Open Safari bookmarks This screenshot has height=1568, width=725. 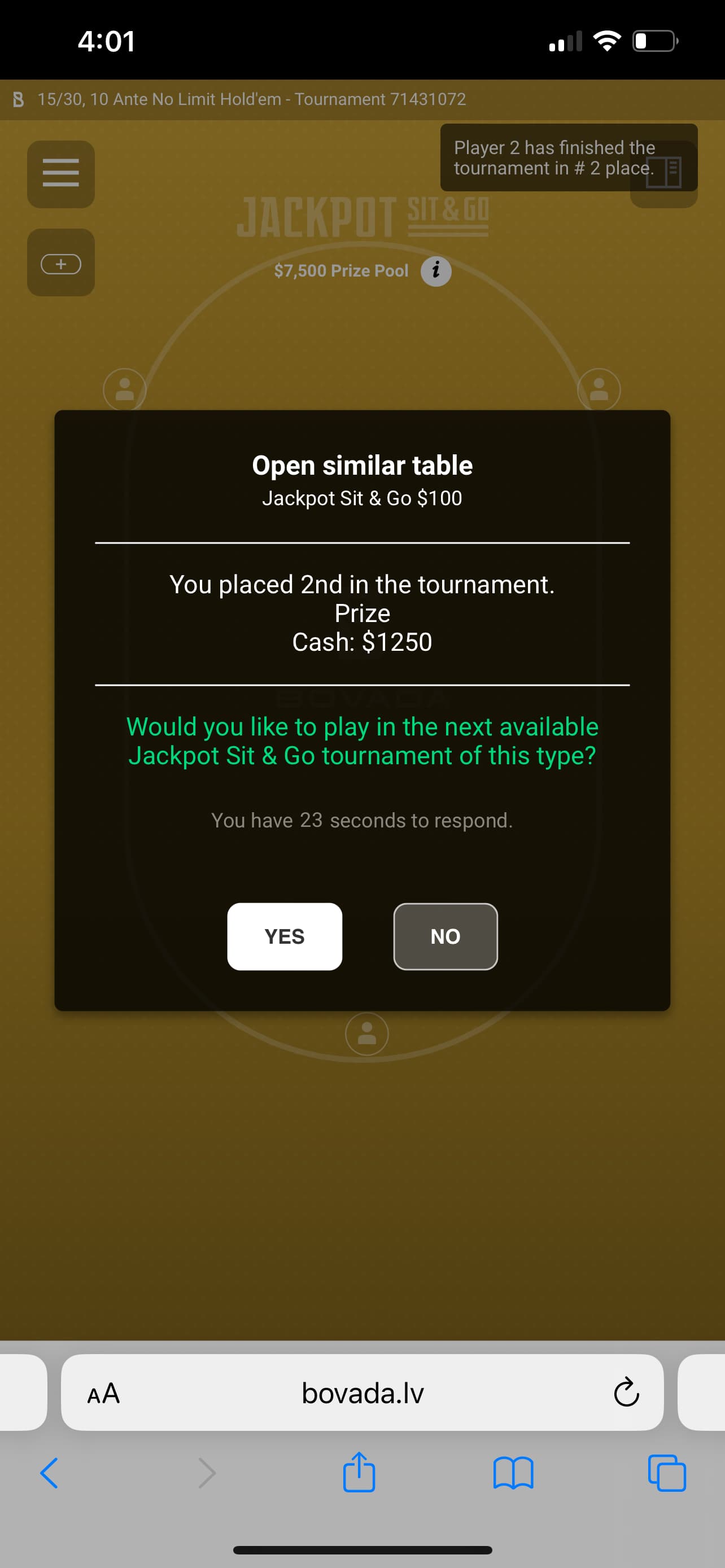[513, 1473]
